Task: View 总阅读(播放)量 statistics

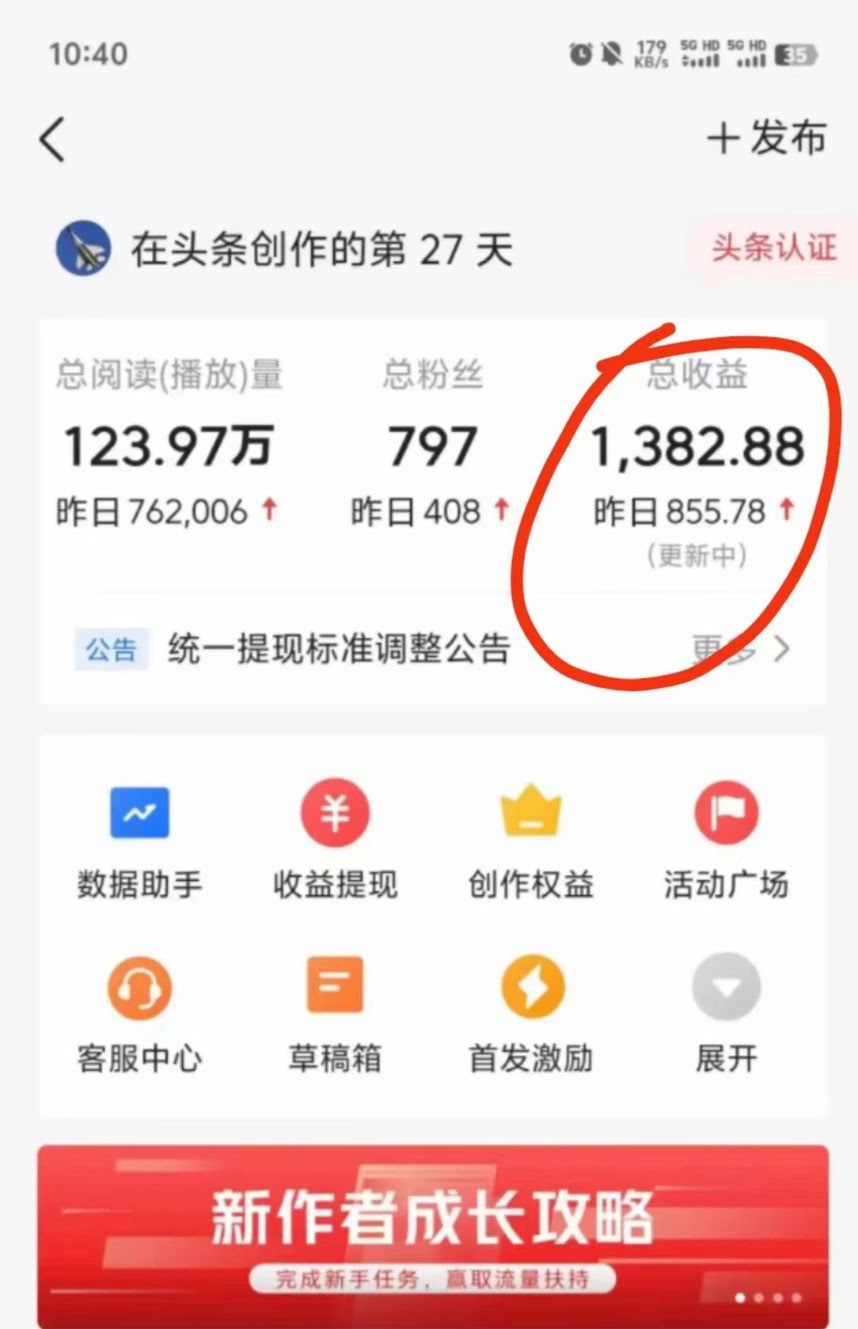Action: (169, 447)
